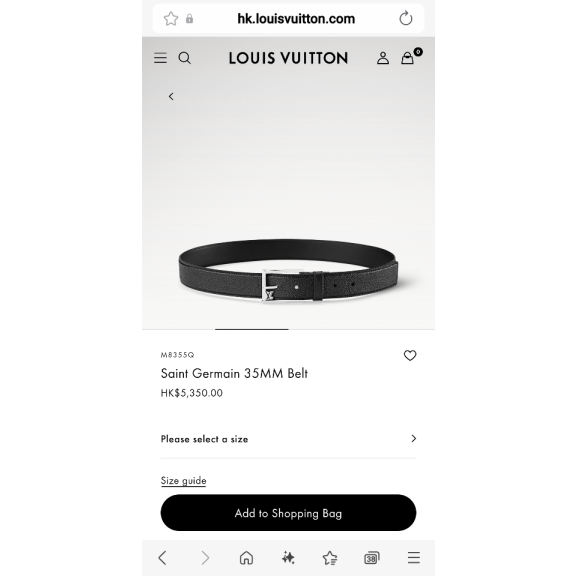Open the browser tabs switcher
Viewport: 576px width, 576px height.
[x=371, y=558]
